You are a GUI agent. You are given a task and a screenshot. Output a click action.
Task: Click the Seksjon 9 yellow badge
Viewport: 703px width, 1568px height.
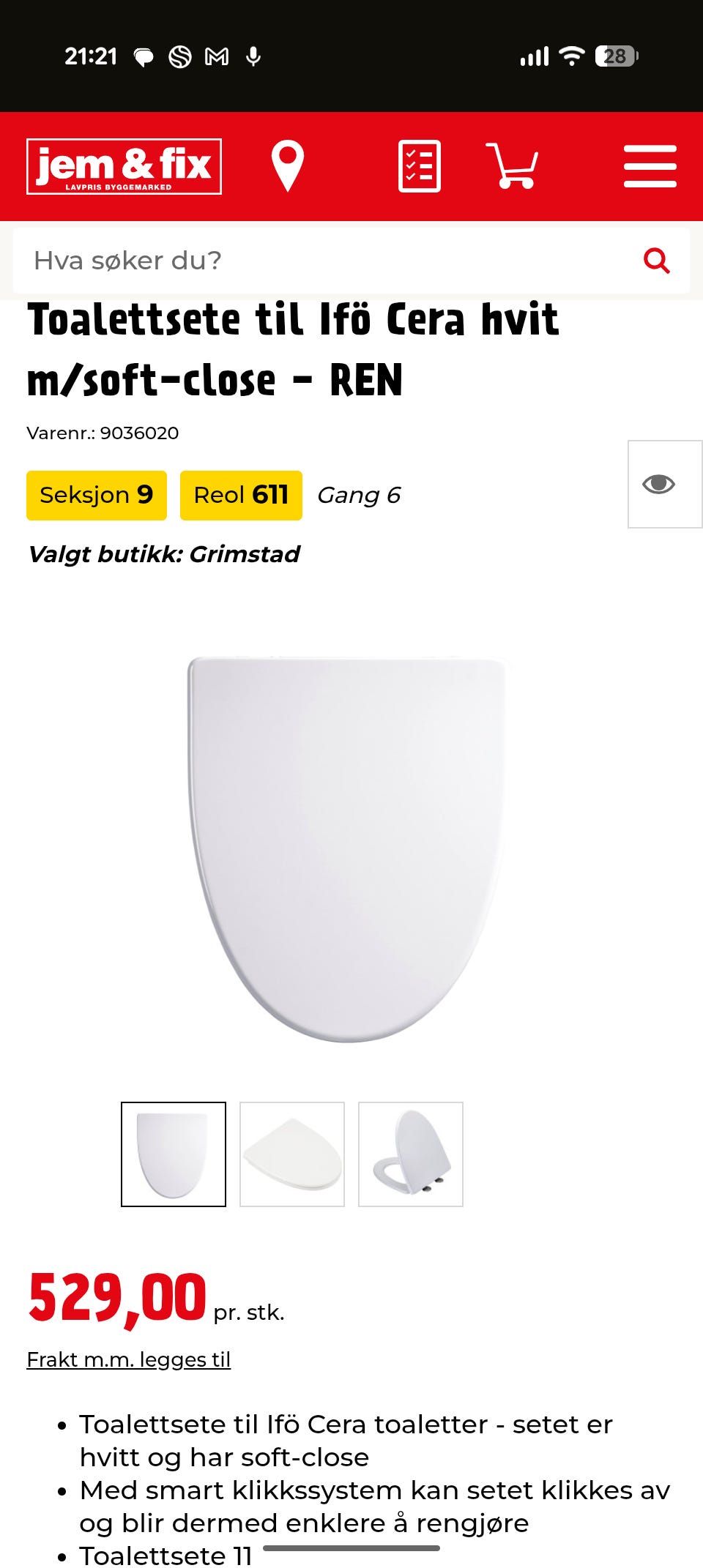pos(96,495)
